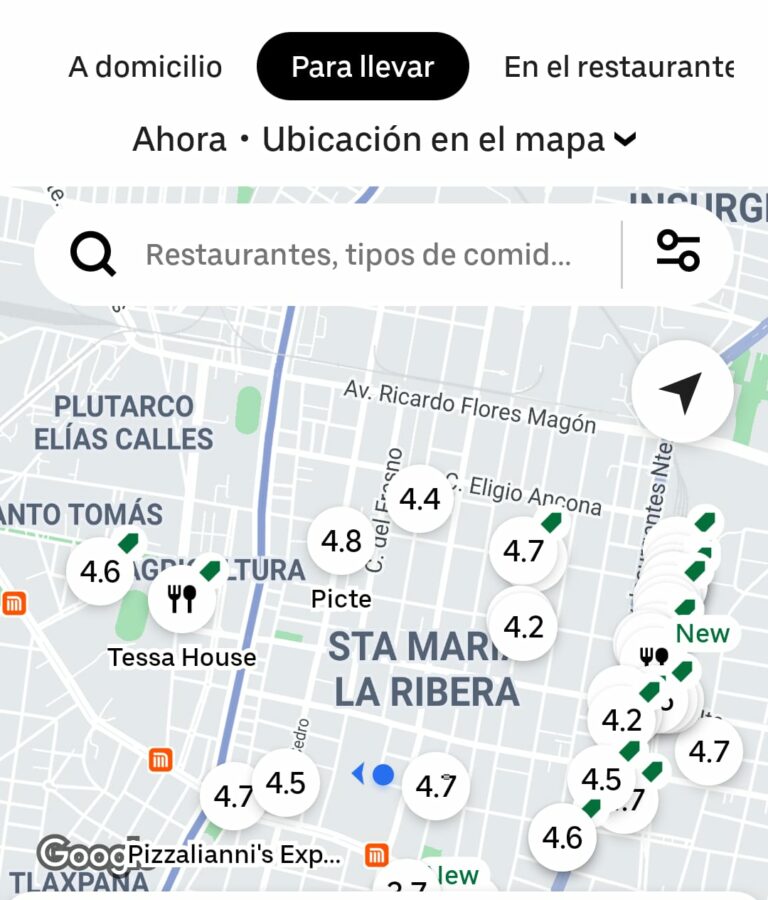Image resolution: width=768 pixels, height=900 pixels.
Task: Click the magnifying glass search icon
Action: coord(92,254)
